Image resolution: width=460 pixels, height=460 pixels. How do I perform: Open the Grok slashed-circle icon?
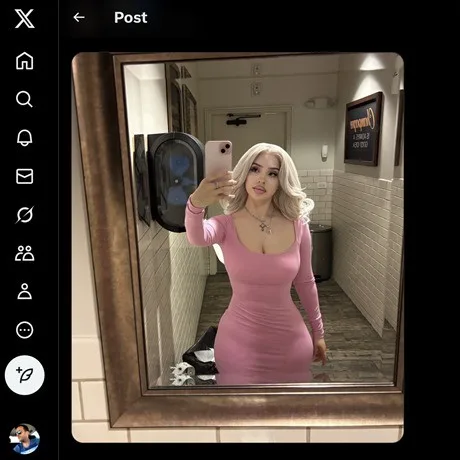click(25, 215)
